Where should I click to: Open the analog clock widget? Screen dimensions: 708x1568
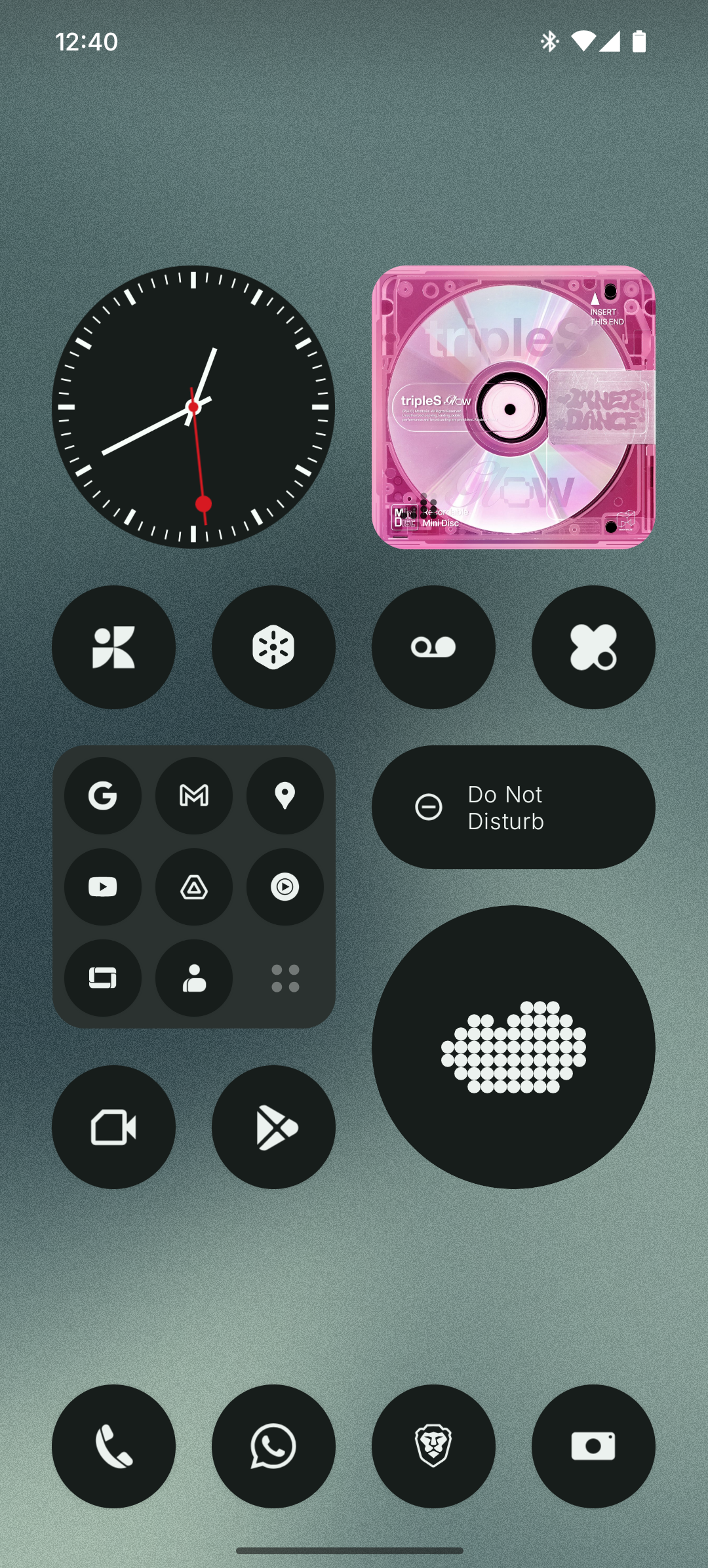coord(193,407)
